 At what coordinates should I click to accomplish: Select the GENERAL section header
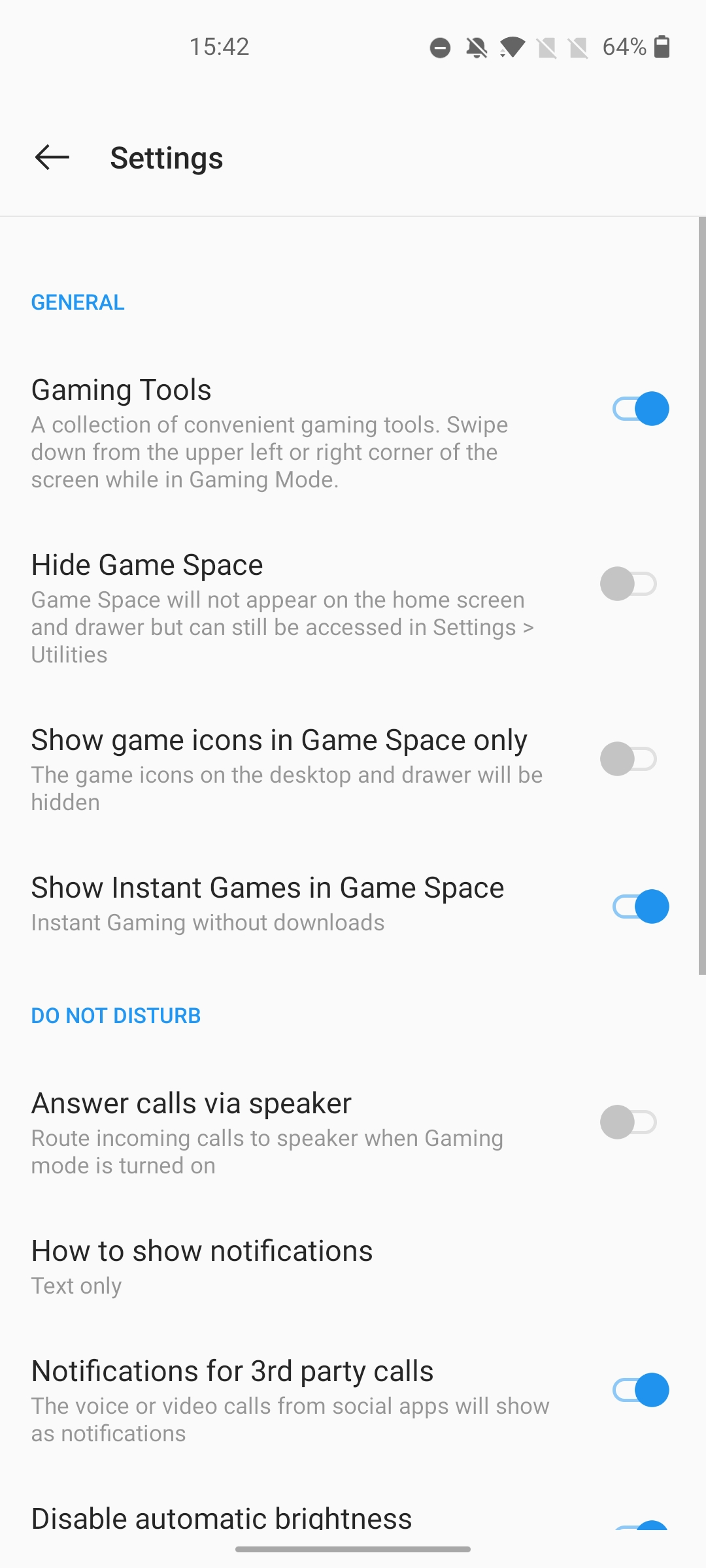pos(77,302)
